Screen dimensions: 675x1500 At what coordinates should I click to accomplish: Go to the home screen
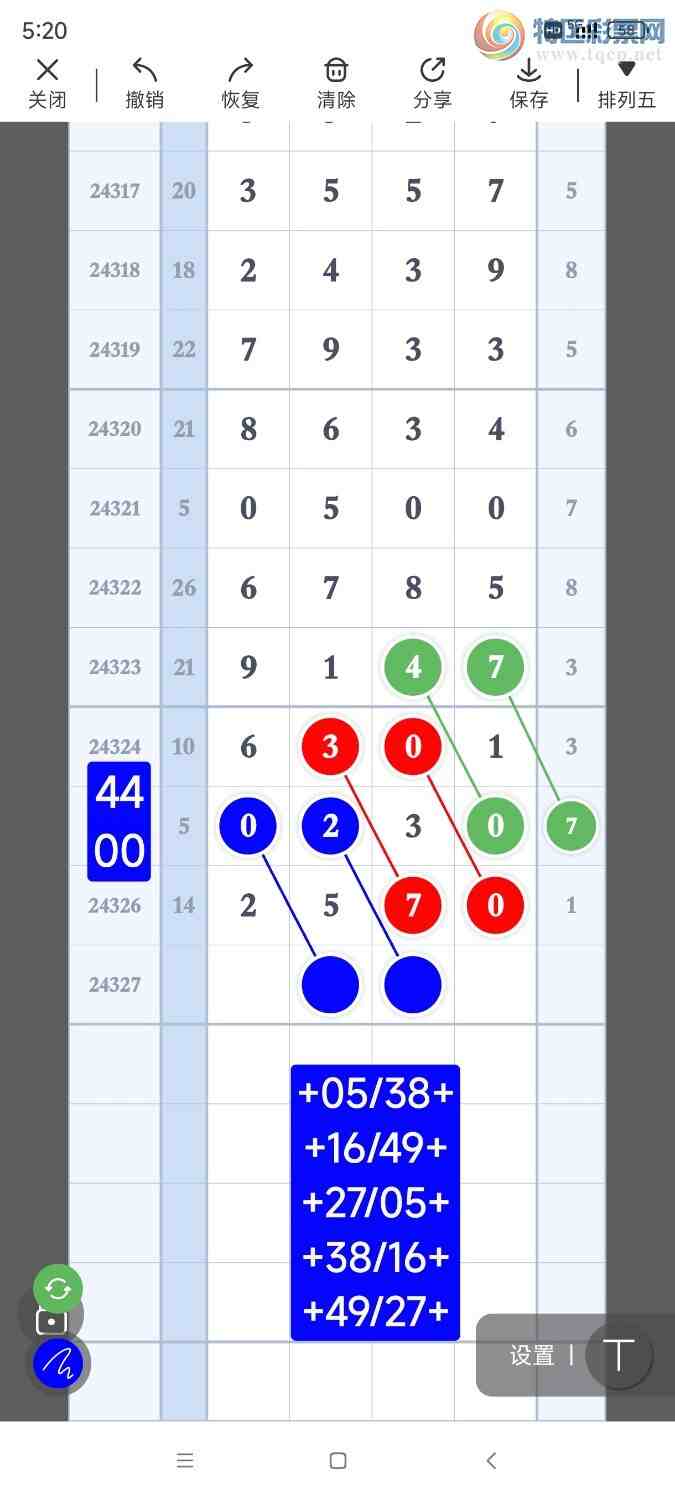(338, 1461)
